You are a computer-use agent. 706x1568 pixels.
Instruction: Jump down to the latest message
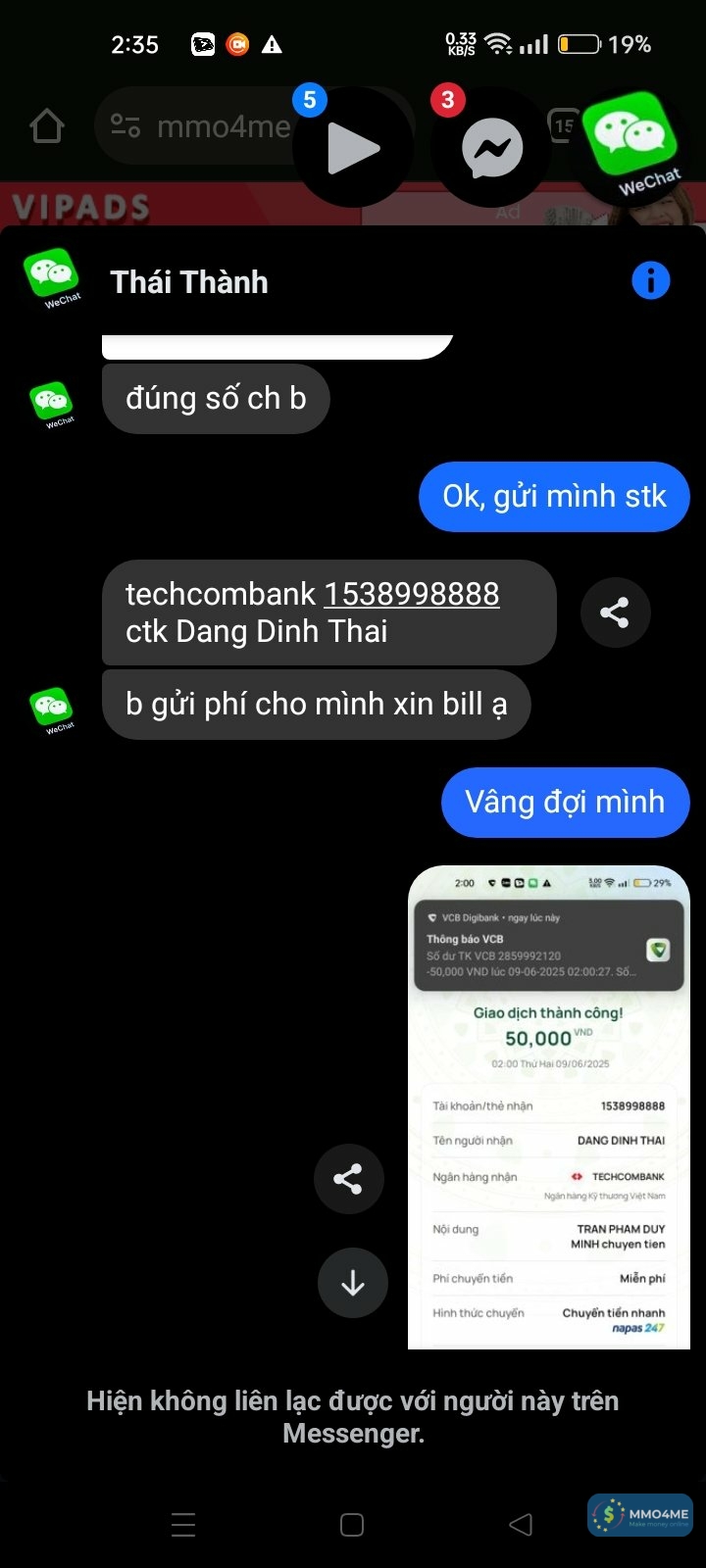point(352,1283)
